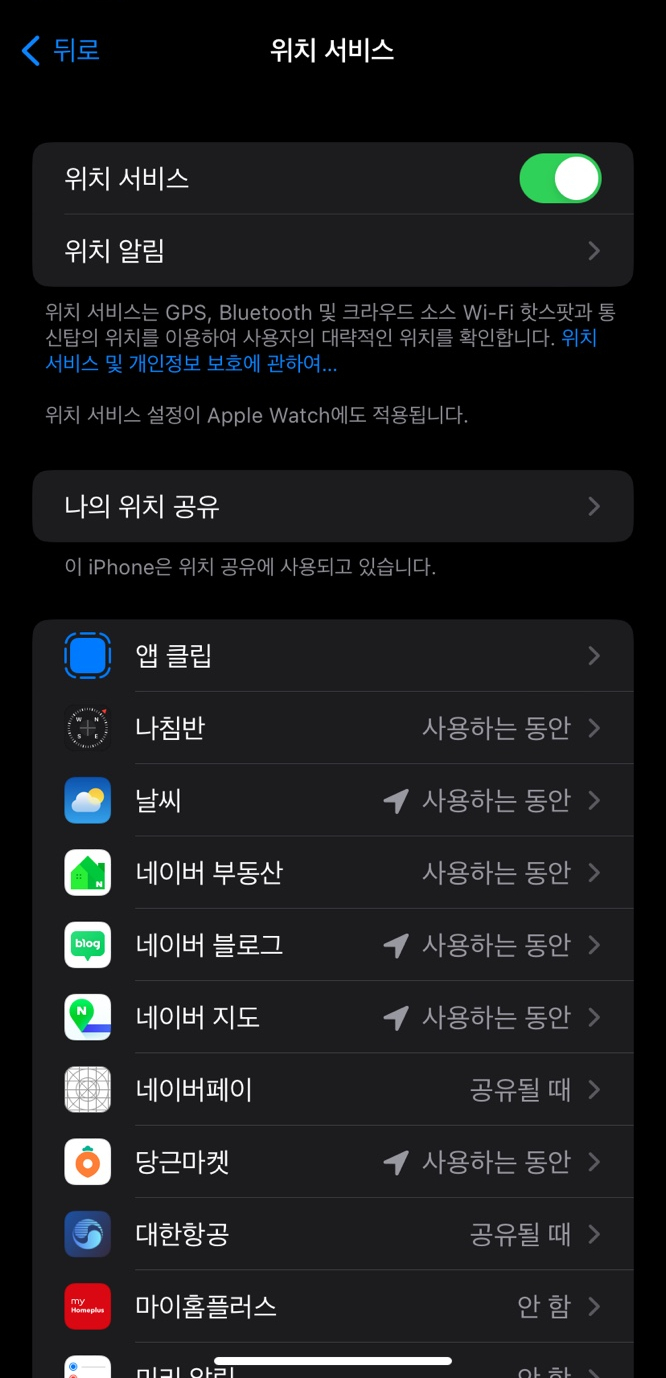Open 당근마켓 location settings

pyautogui.click(x=333, y=1162)
